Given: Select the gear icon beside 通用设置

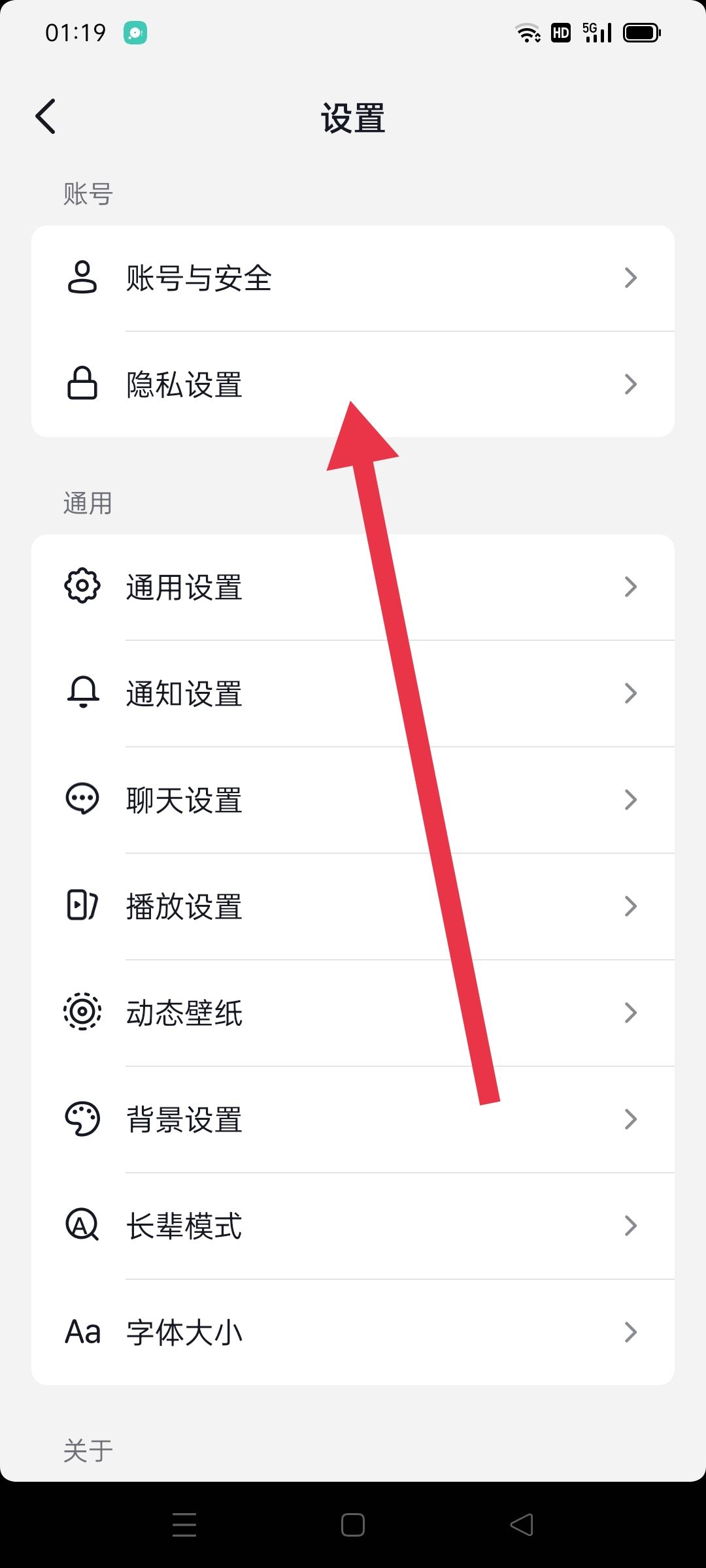Looking at the screenshot, I should coord(82,587).
